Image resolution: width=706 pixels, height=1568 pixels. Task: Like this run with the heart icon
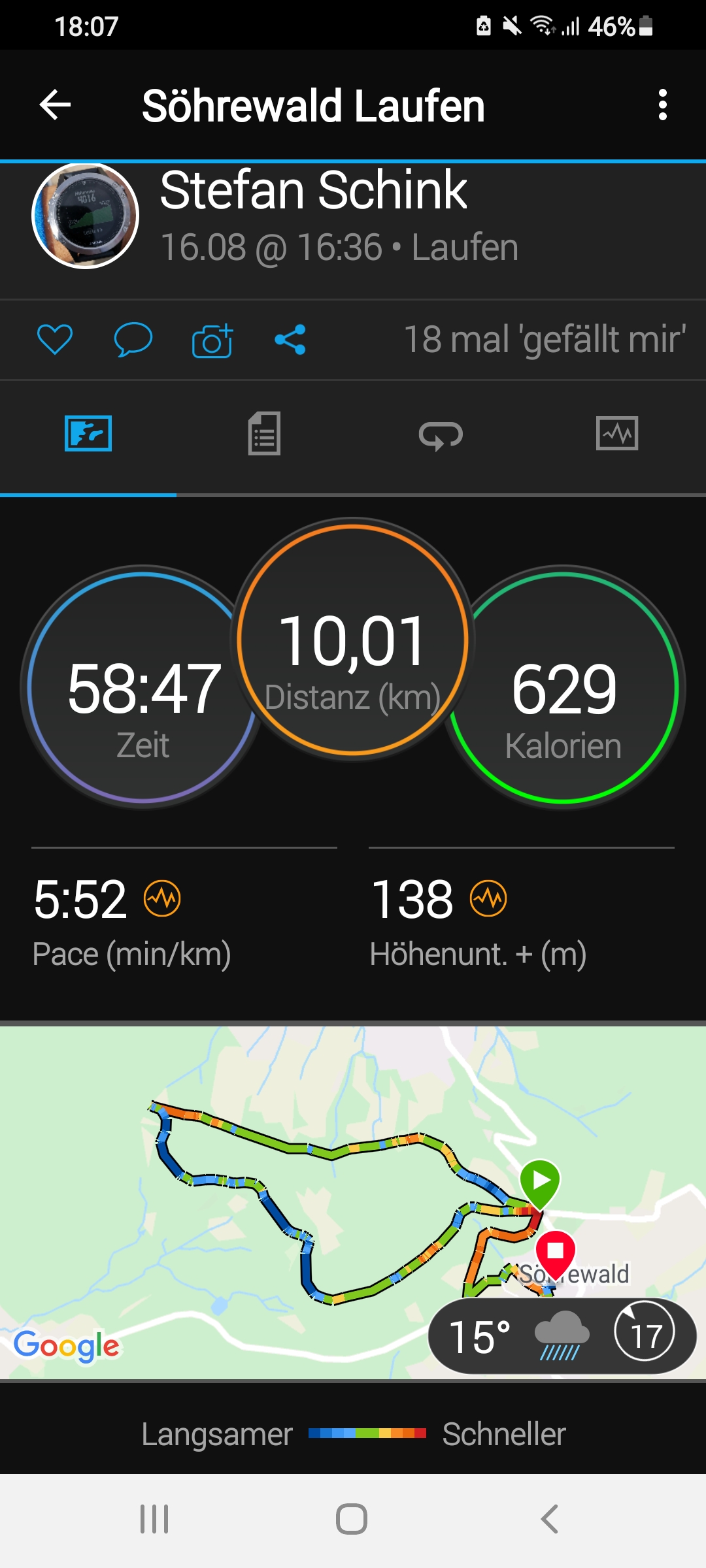(55, 340)
